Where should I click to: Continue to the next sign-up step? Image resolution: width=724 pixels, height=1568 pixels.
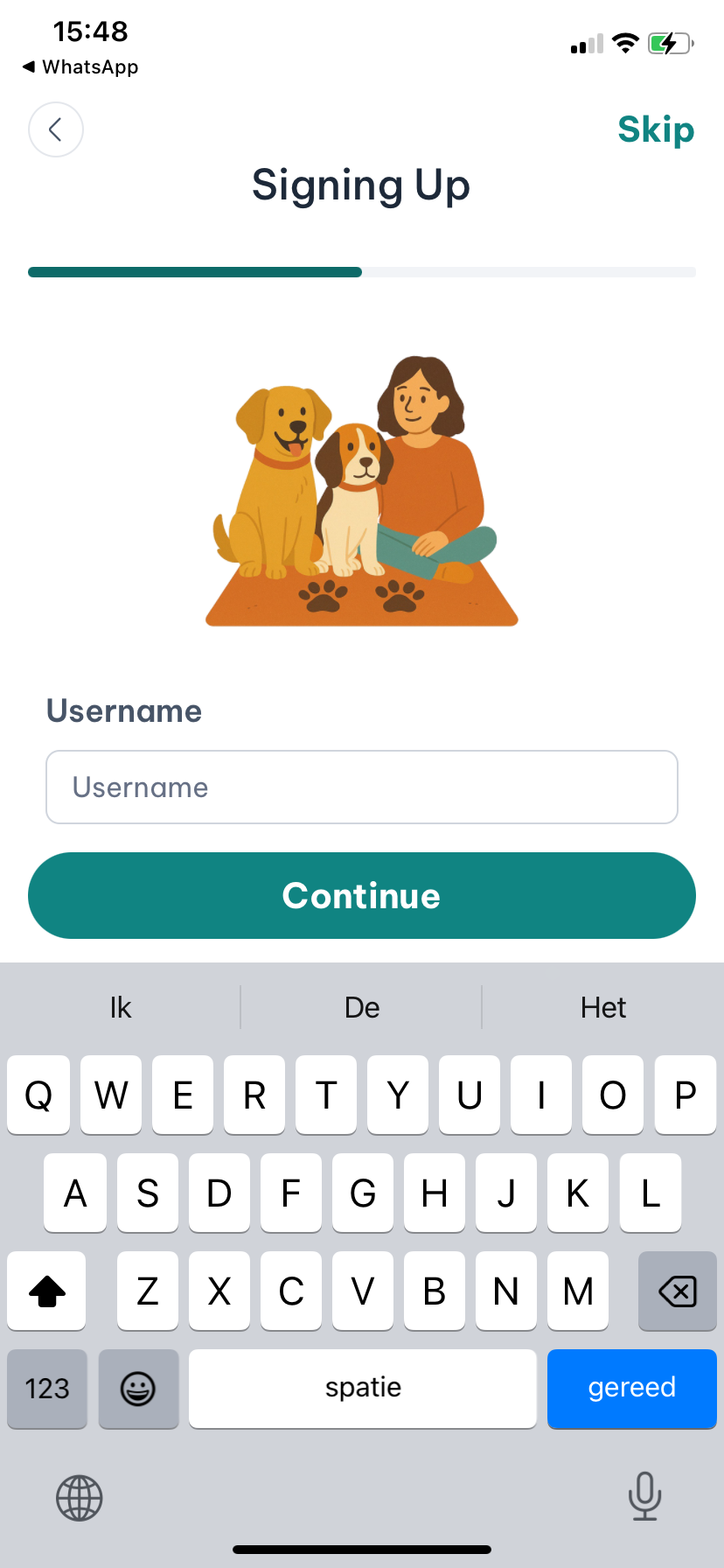click(362, 895)
